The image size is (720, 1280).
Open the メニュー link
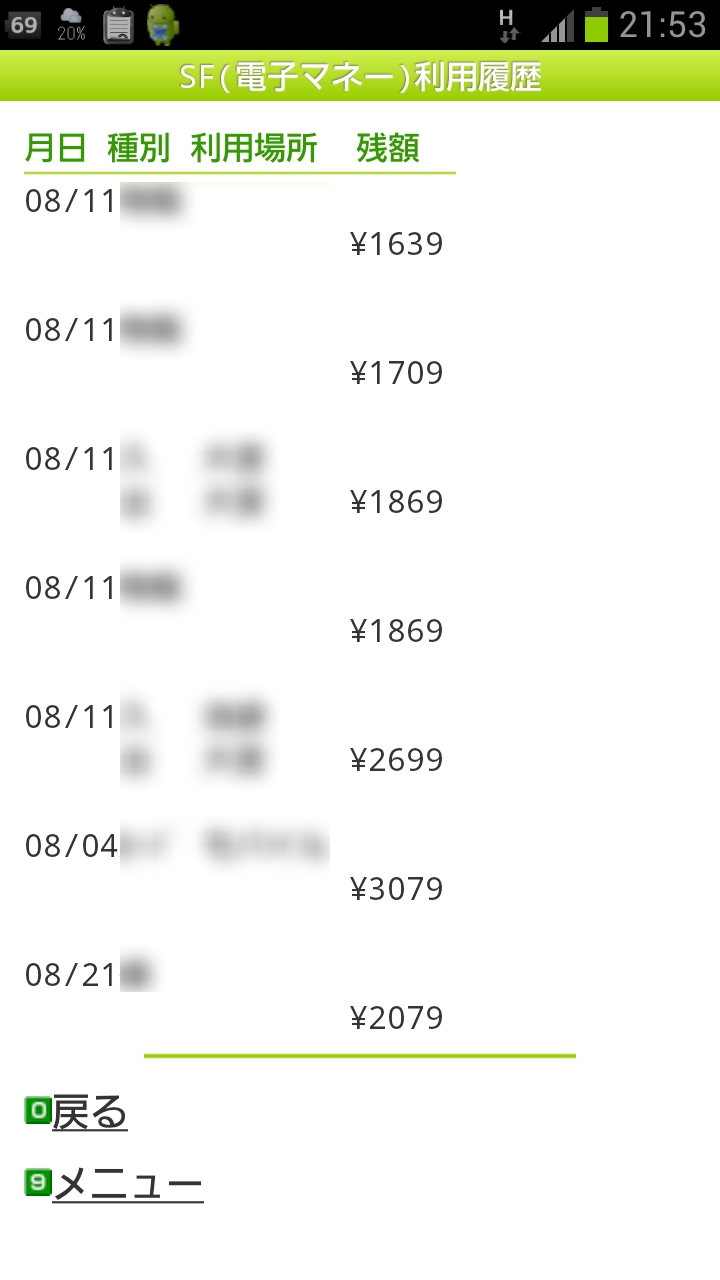pyautogui.click(x=128, y=1185)
